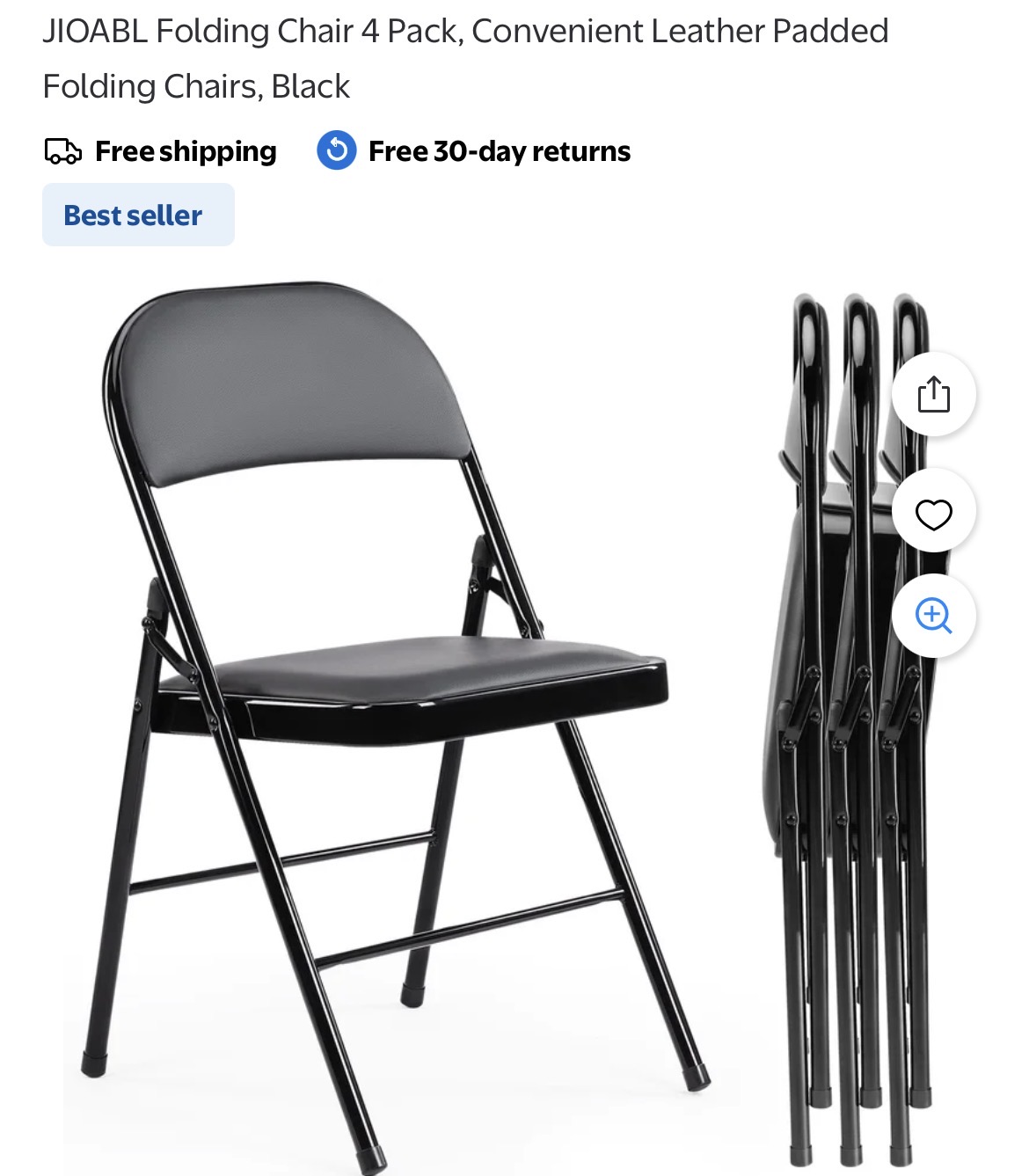Share this folding chair listing
This screenshot has width=1029, height=1176.
(933, 394)
